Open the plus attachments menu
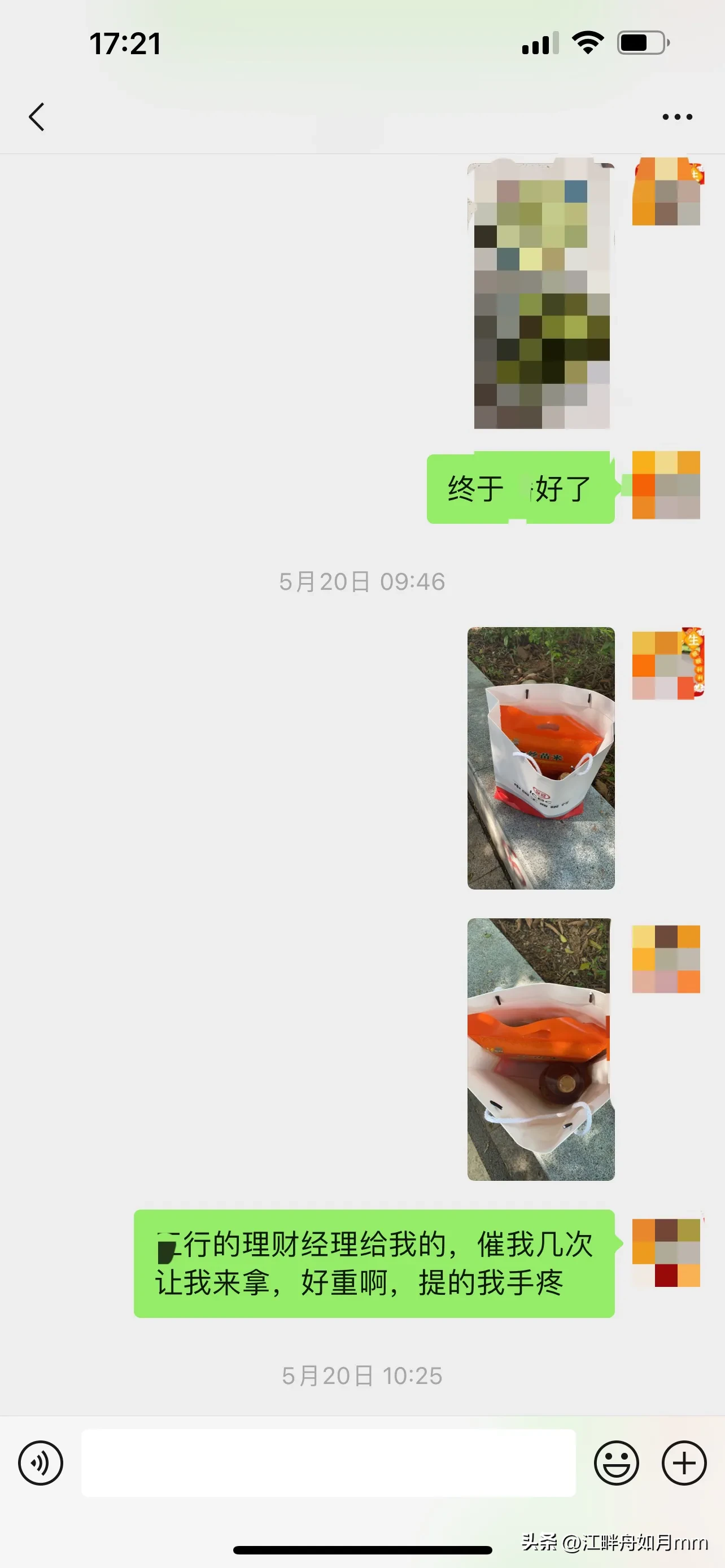 tap(684, 1462)
